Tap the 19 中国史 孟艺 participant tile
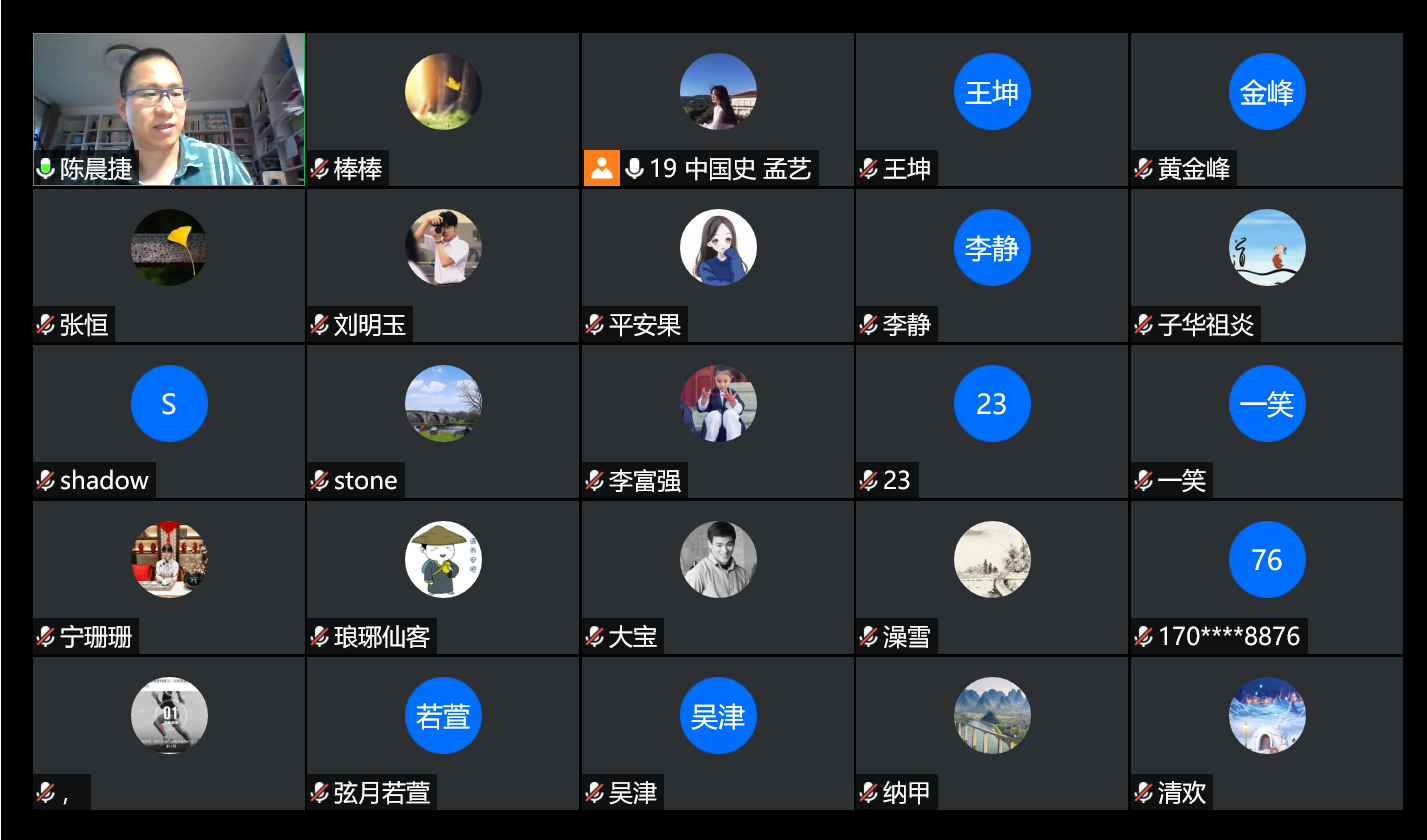The height and width of the screenshot is (840, 1427). pyautogui.click(x=718, y=109)
